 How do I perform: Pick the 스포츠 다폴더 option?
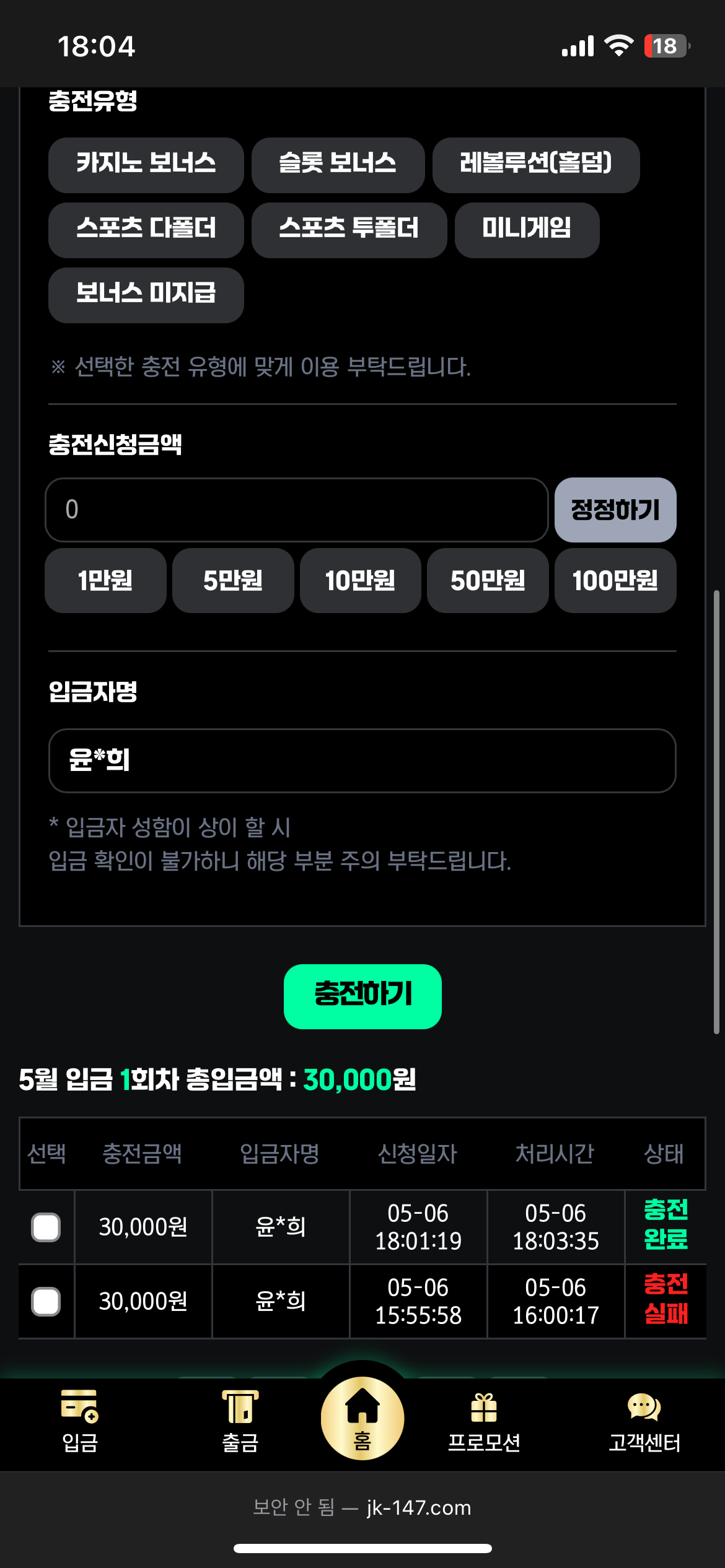[x=146, y=230]
